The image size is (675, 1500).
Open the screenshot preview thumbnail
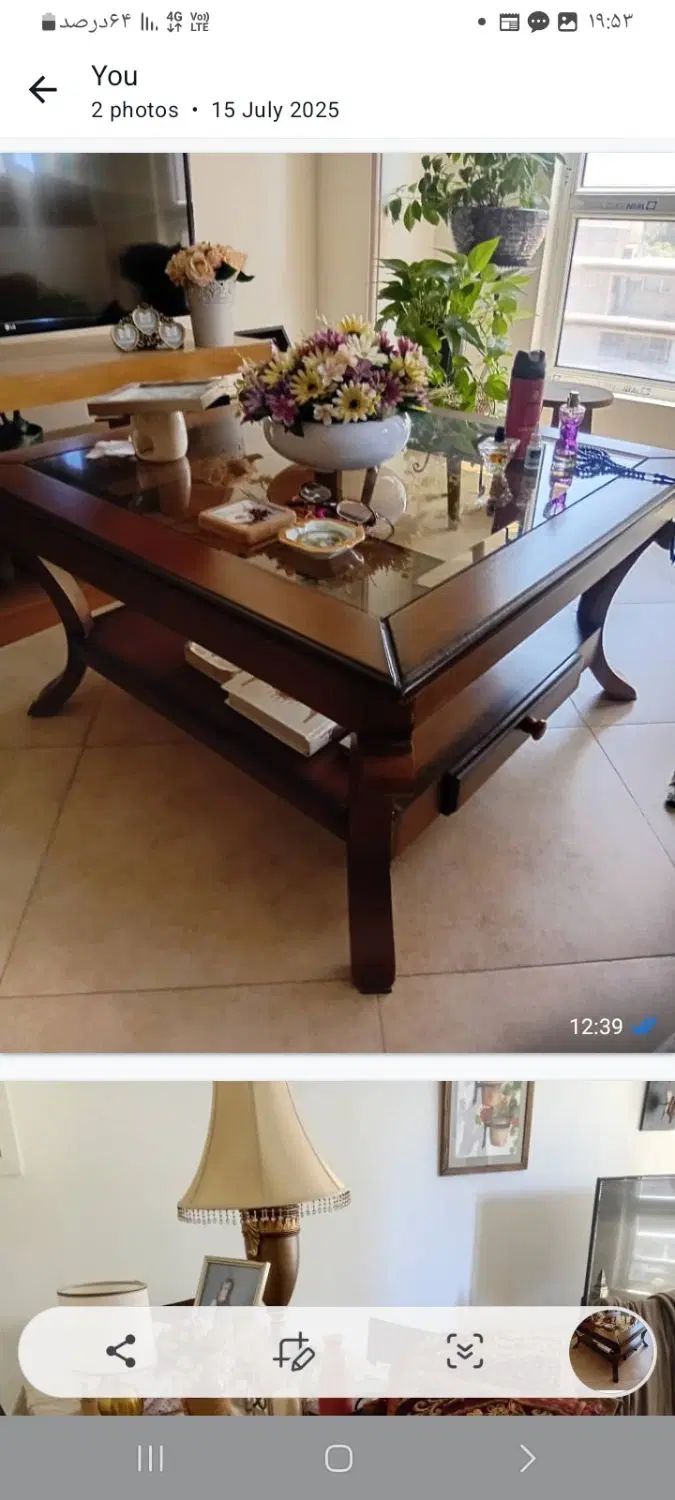pos(611,1352)
